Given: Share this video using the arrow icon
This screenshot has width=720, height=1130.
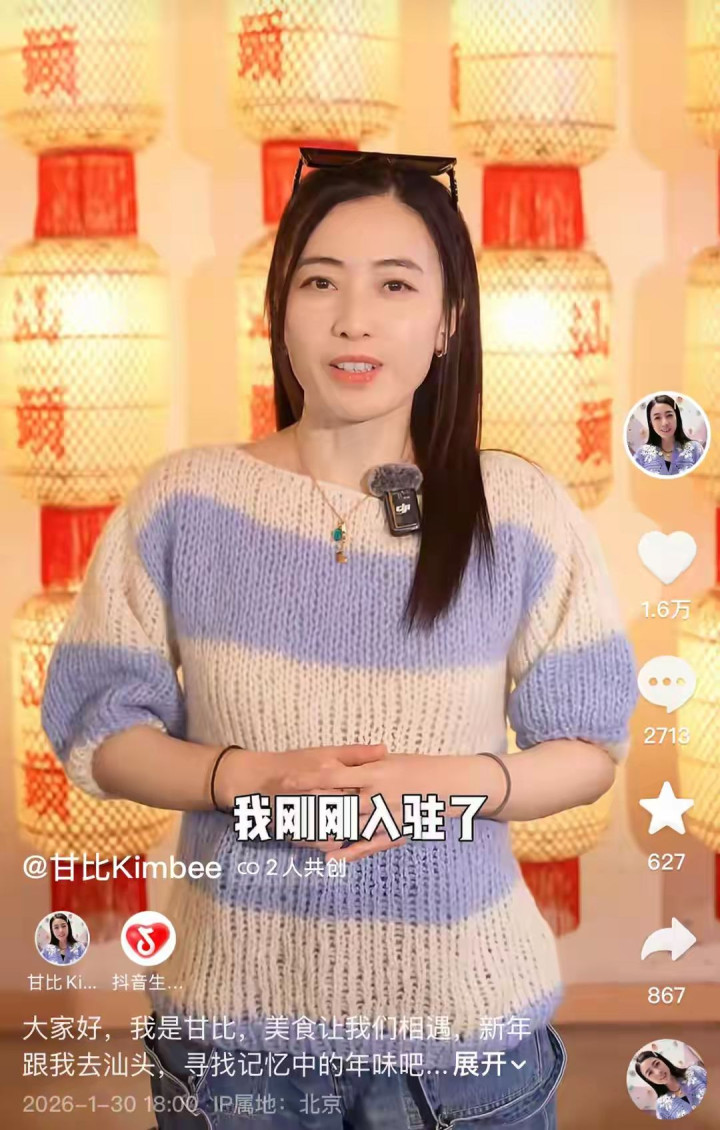Looking at the screenshot, I should 667,941.
